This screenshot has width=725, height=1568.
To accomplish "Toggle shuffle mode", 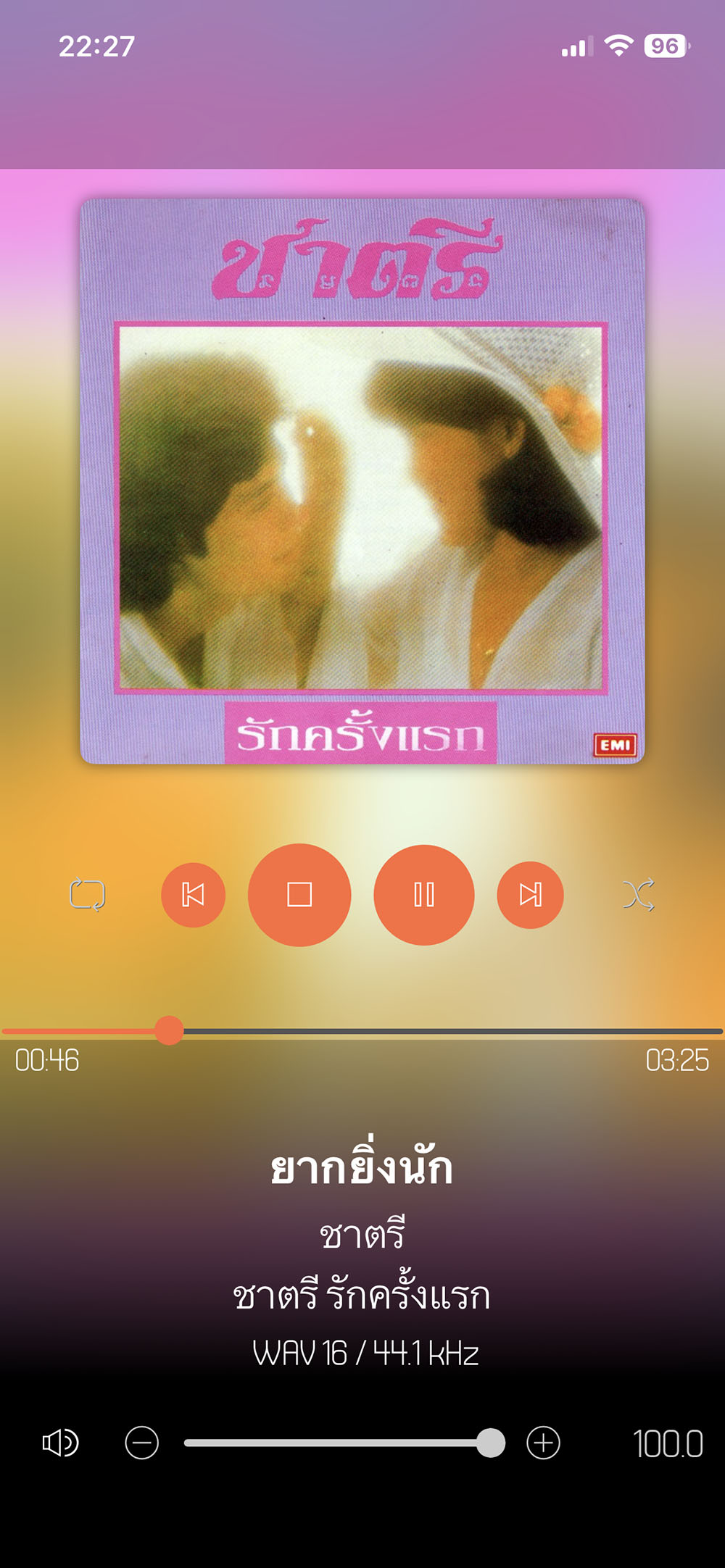I will click(638, 895).
